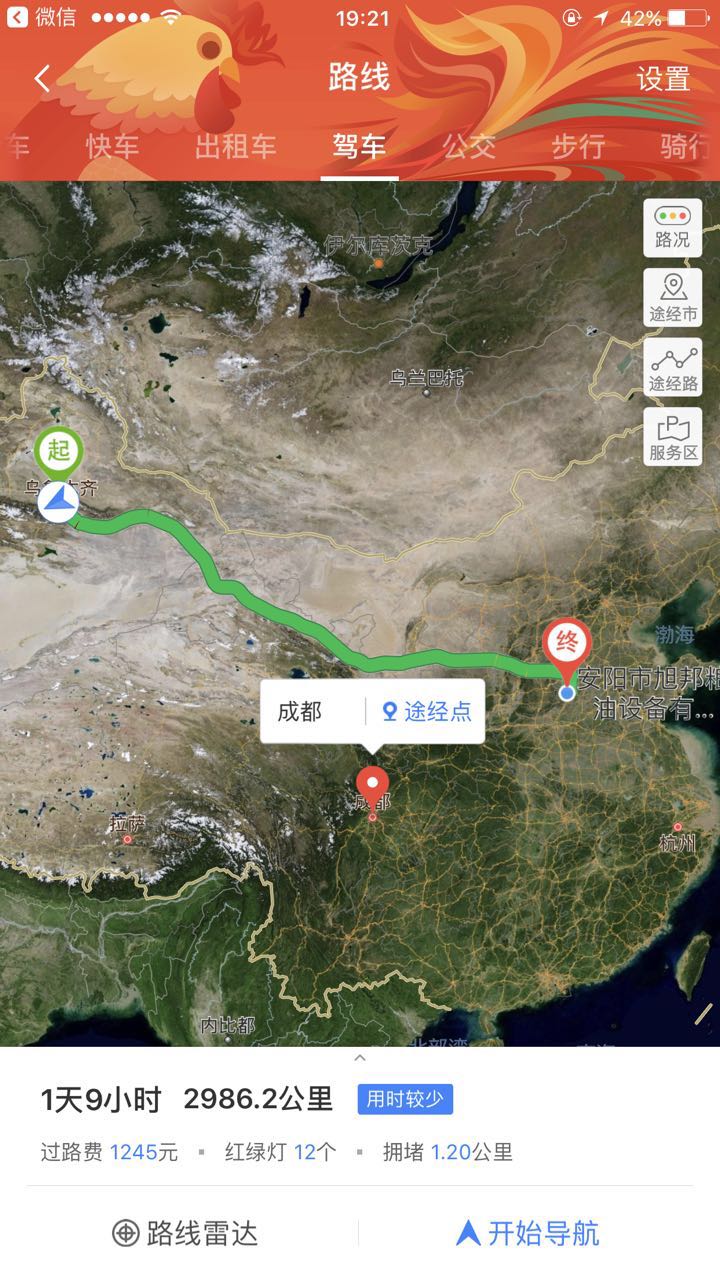Open 路线雷达
720x1280 pixels.
point(186,1233)
